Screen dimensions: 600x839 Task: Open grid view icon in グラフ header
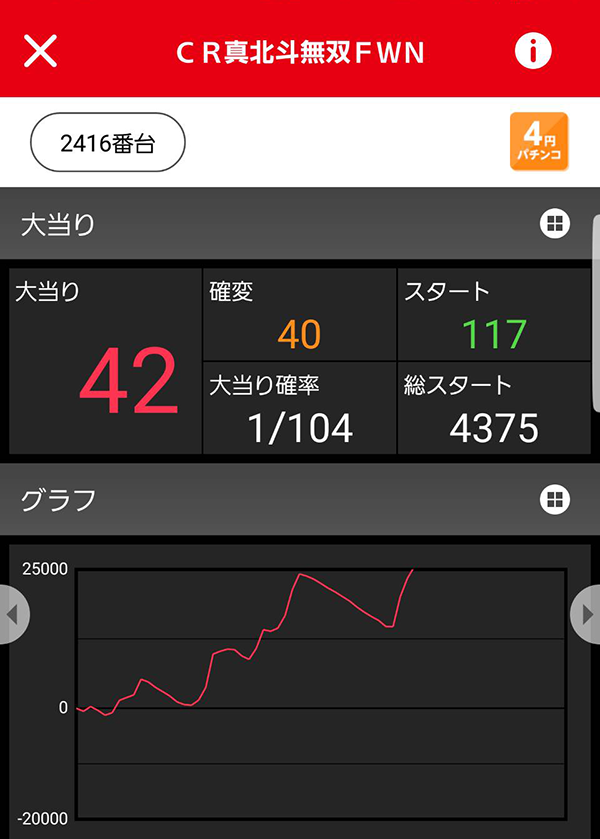tap(554, 499)
